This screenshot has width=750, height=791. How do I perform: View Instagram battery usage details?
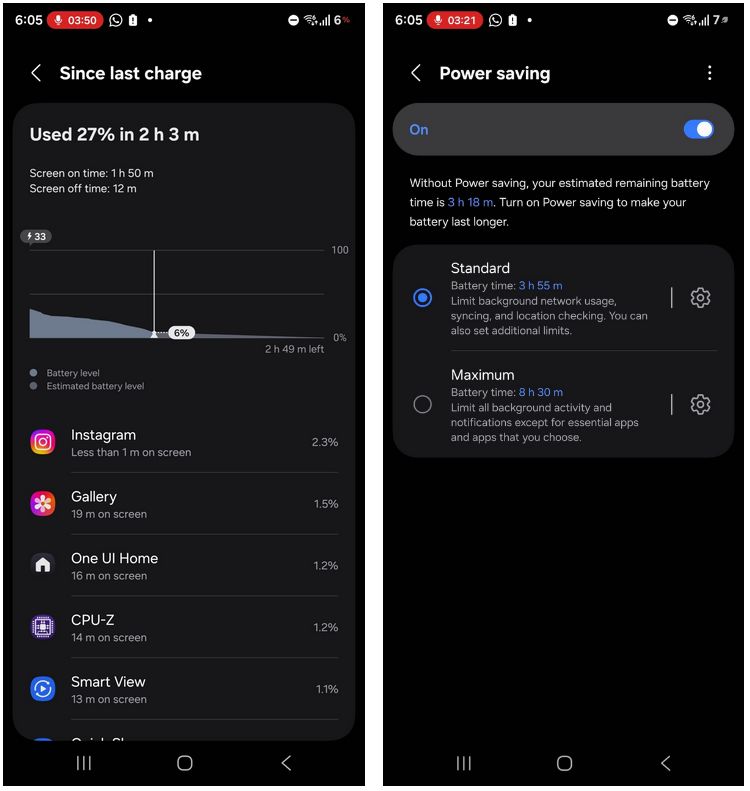[x=184, y=442]
